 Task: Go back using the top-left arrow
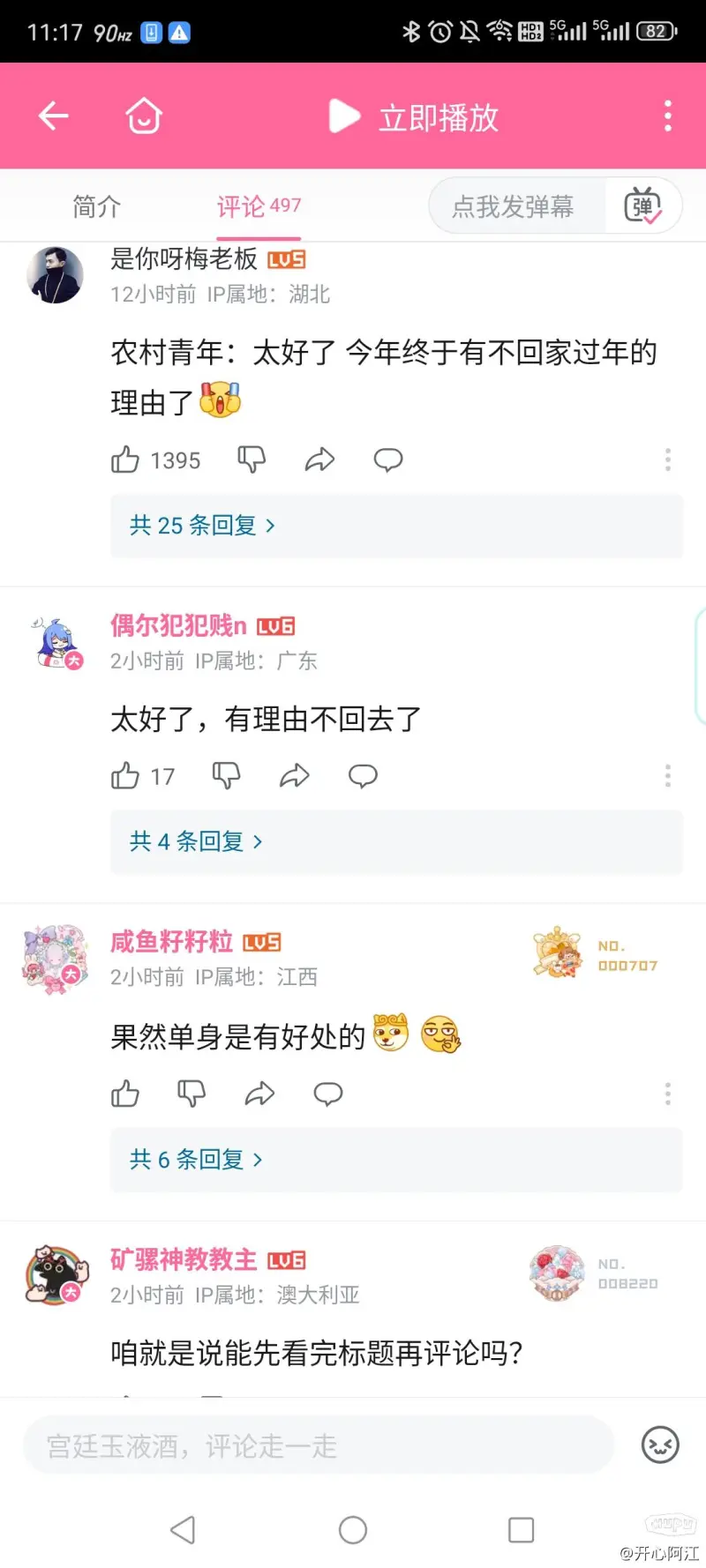pyautogui.click(x=53, y=116)
